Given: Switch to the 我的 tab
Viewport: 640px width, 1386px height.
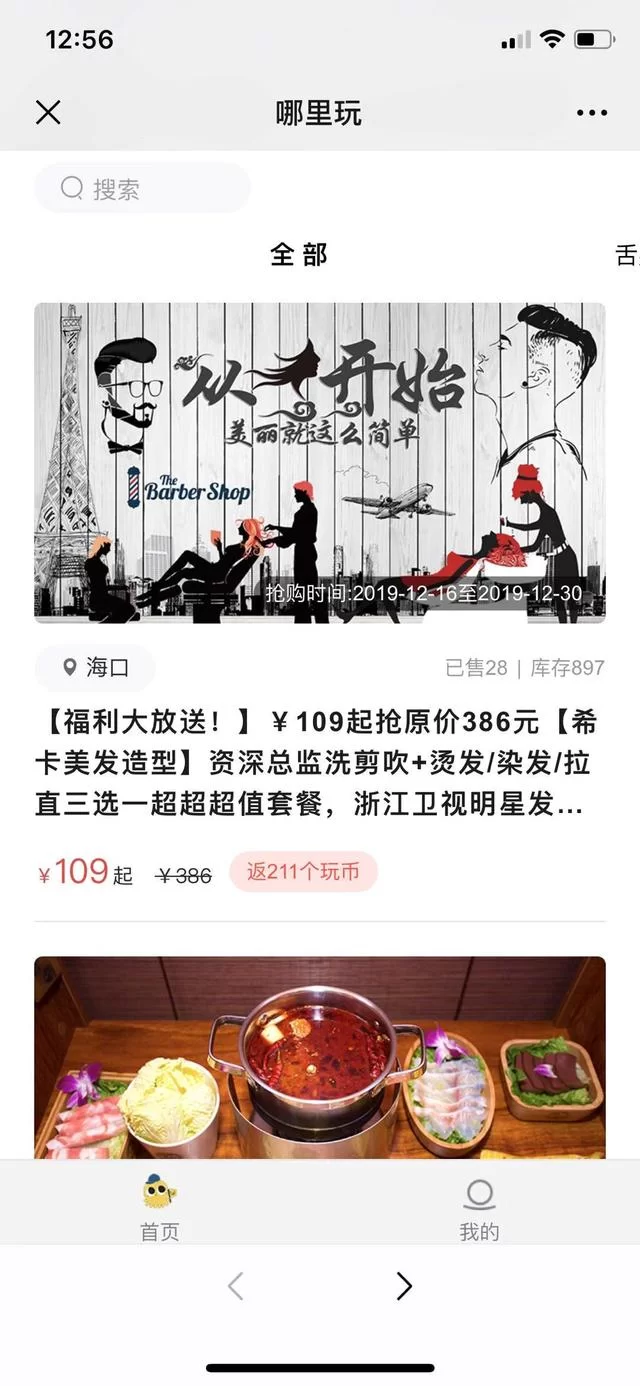Looking at the screenshot, I should (x=479, y=1207).
